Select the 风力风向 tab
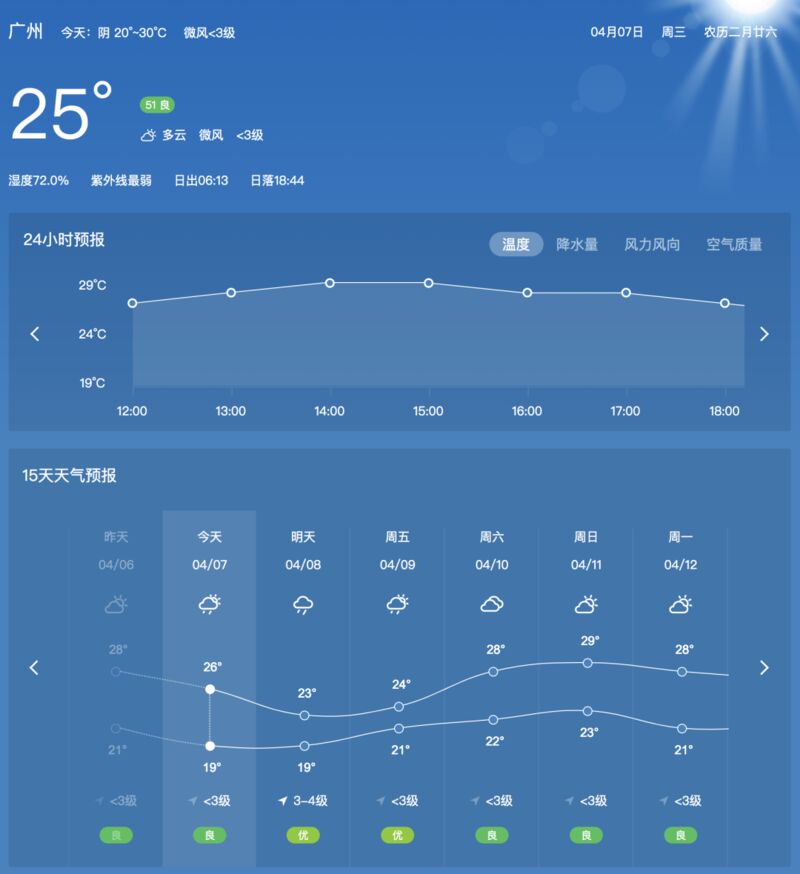Screen dimensions: 800x874 (x=652, y=244)
